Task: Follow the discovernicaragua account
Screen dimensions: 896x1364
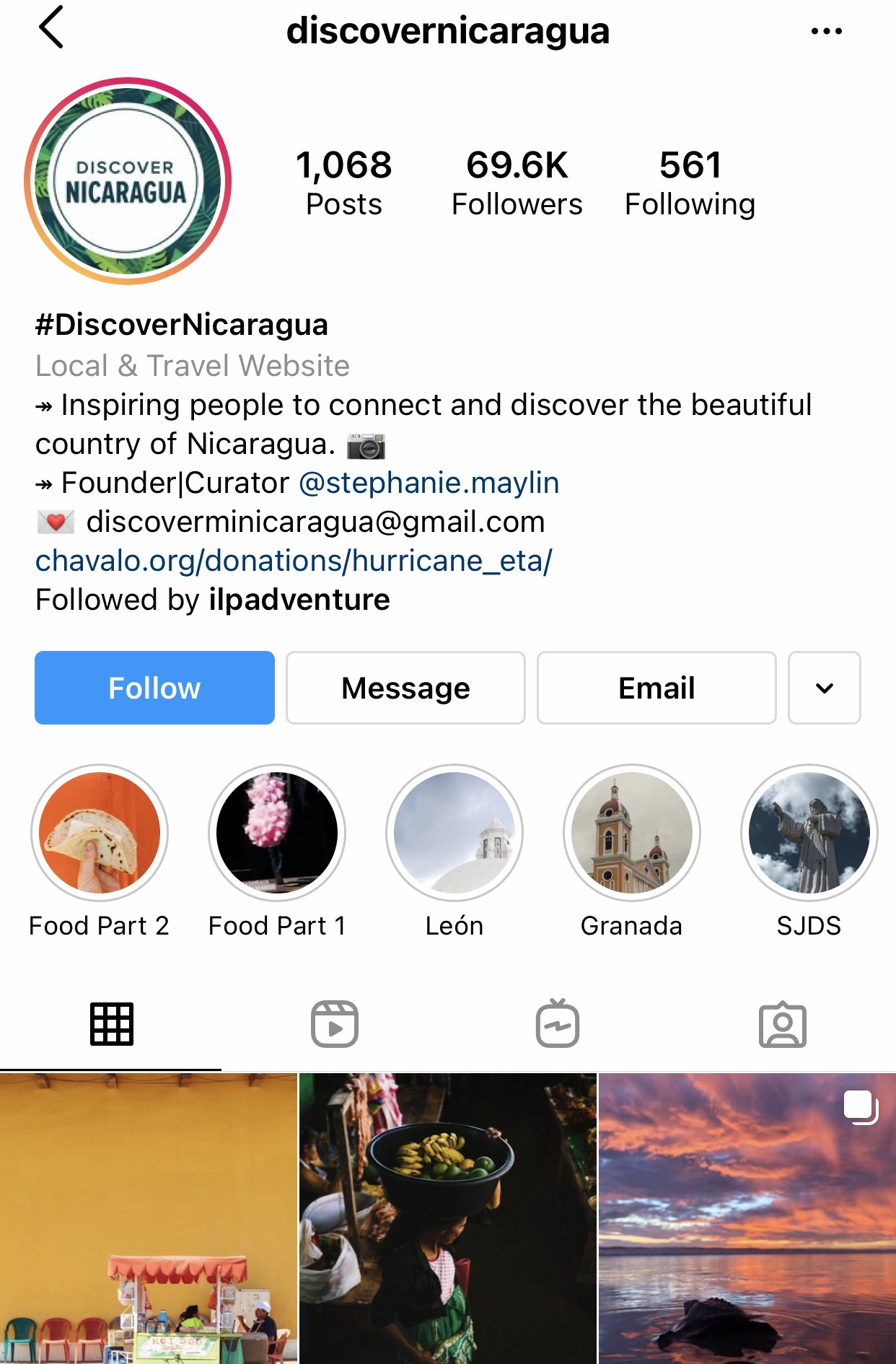Action: pos(154,688)
